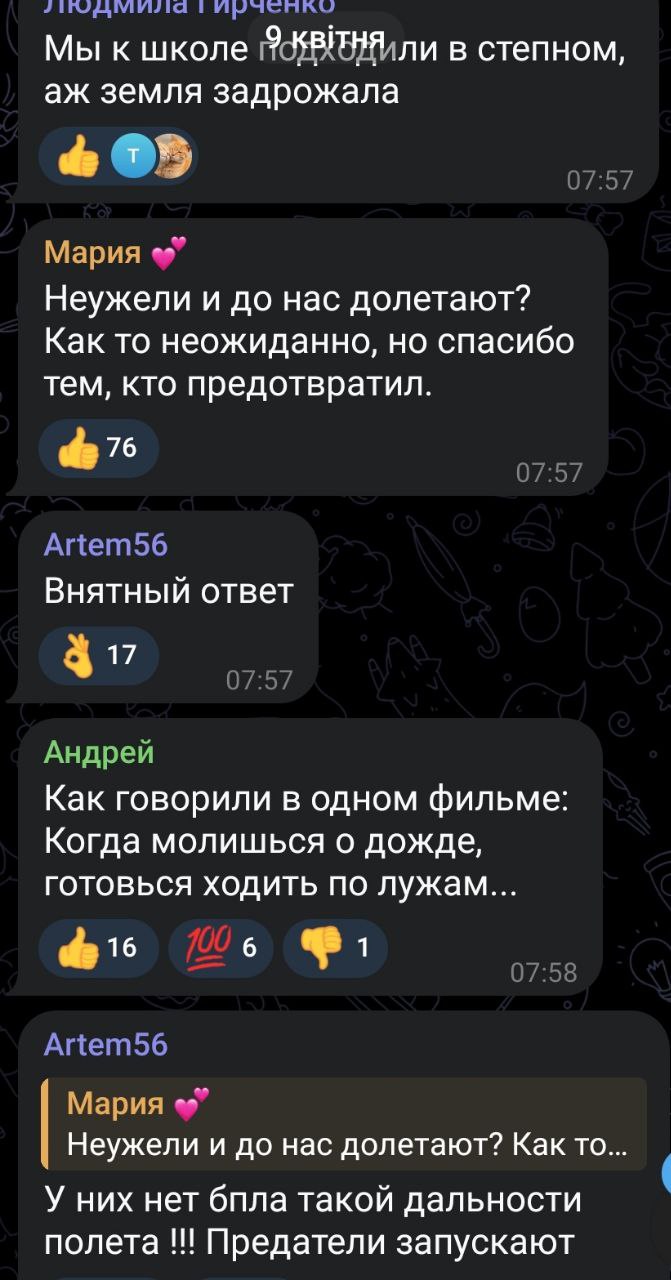Add the 100 reaction on Андрей's message
Viewport: 671px width, 1280px height.
(x=219, y=947)
